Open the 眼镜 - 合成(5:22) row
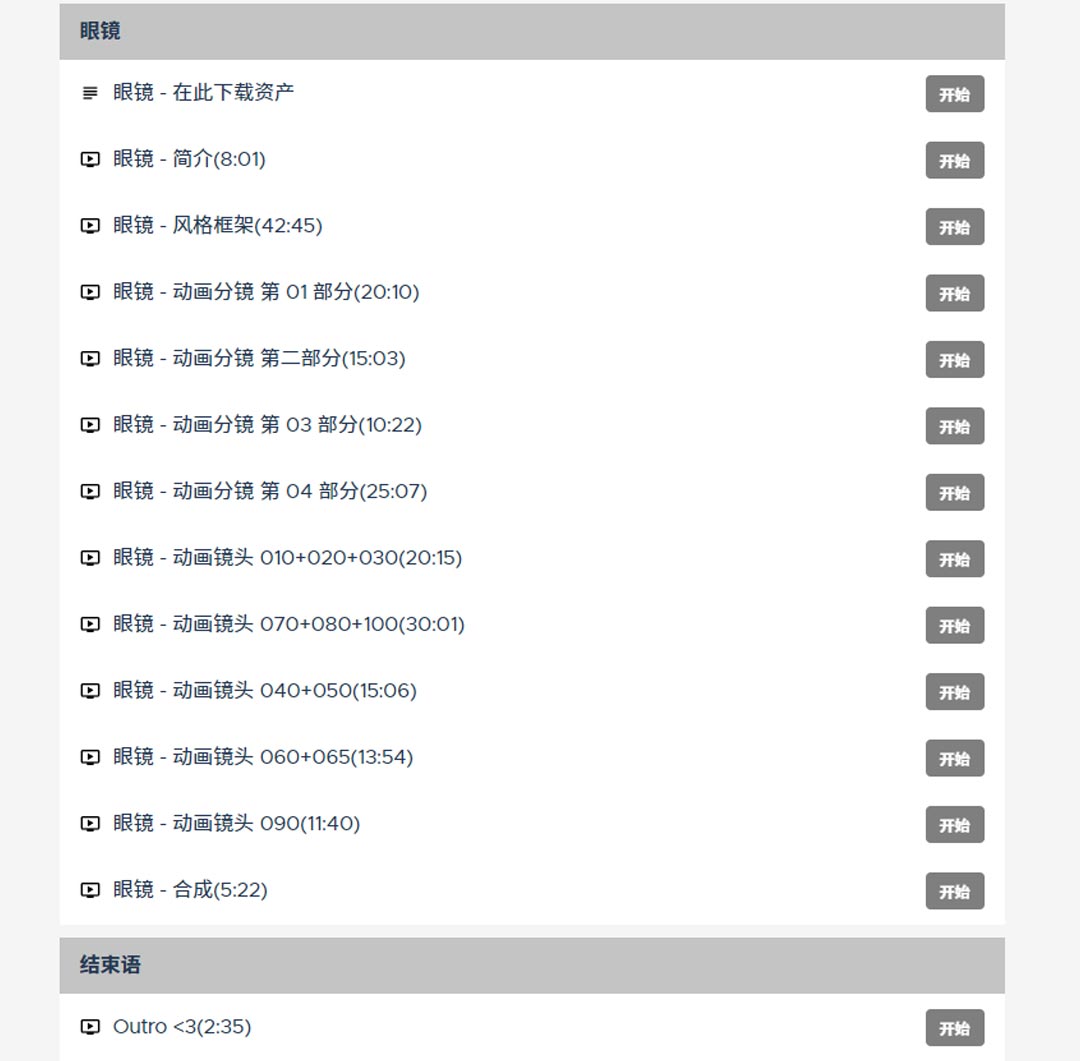The width and height of the screenshot is (1080, 1061). coord(190,890)
